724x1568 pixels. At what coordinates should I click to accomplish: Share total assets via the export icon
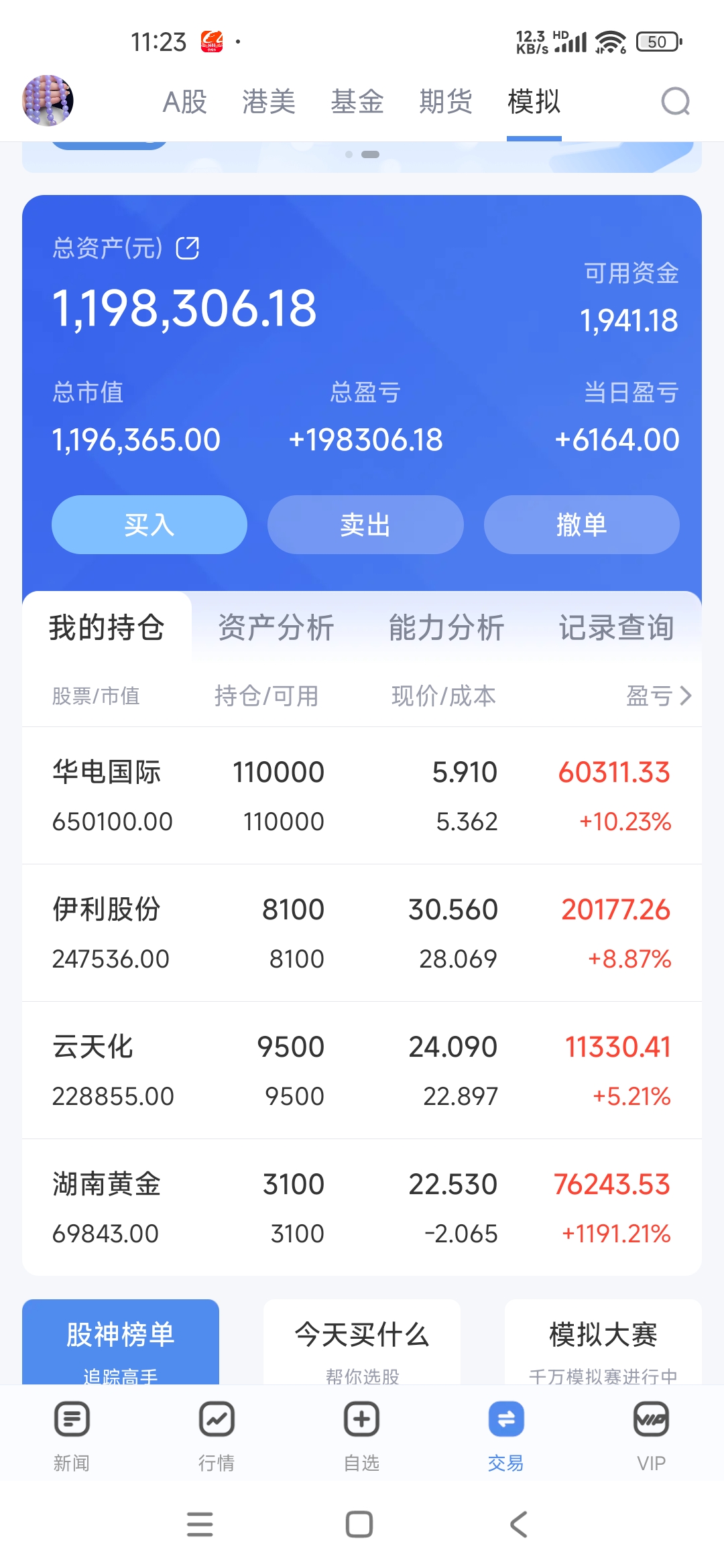point(188,248)
